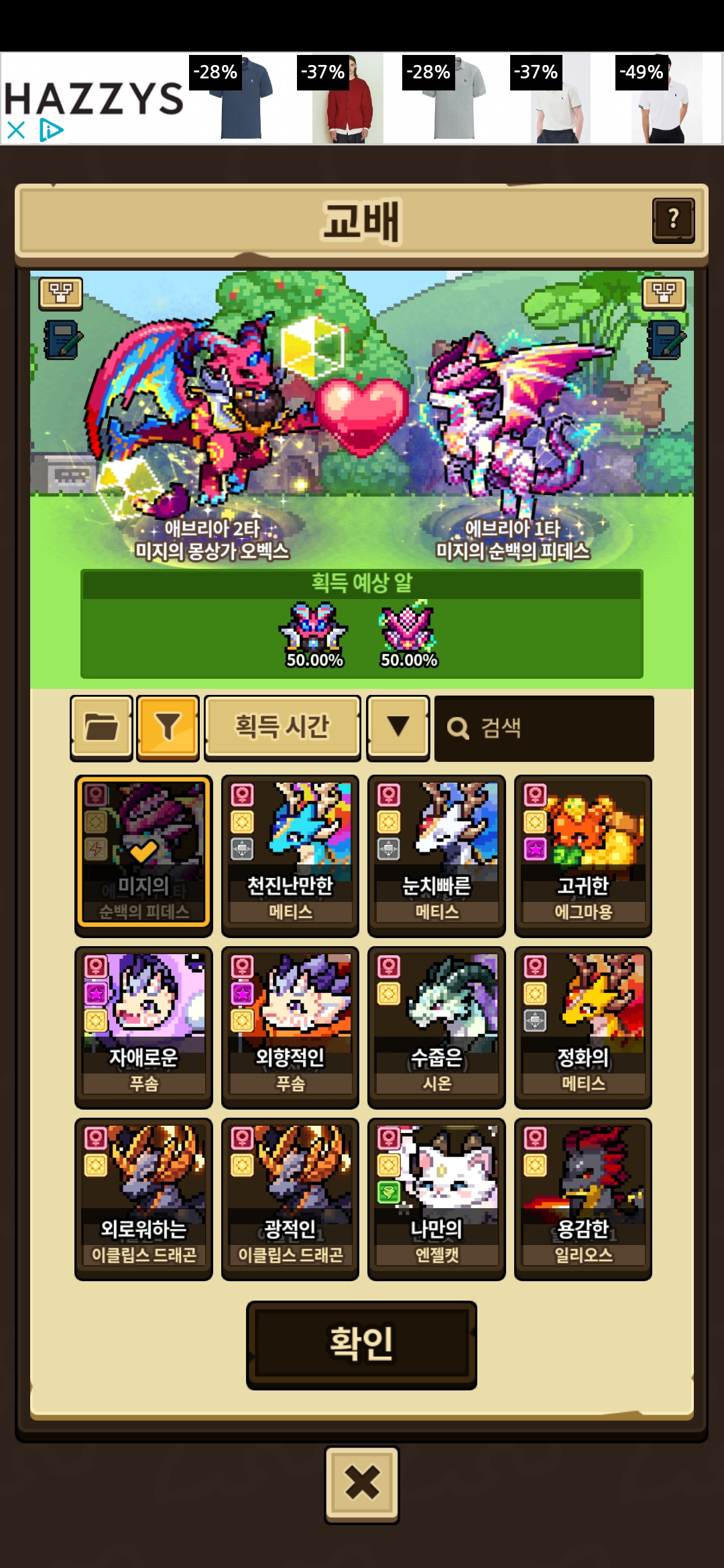Viewport: 724px width, 1568px height.
Task: Select the 눈치빠른 메티스 dragon card
Action: click(436, 855)
